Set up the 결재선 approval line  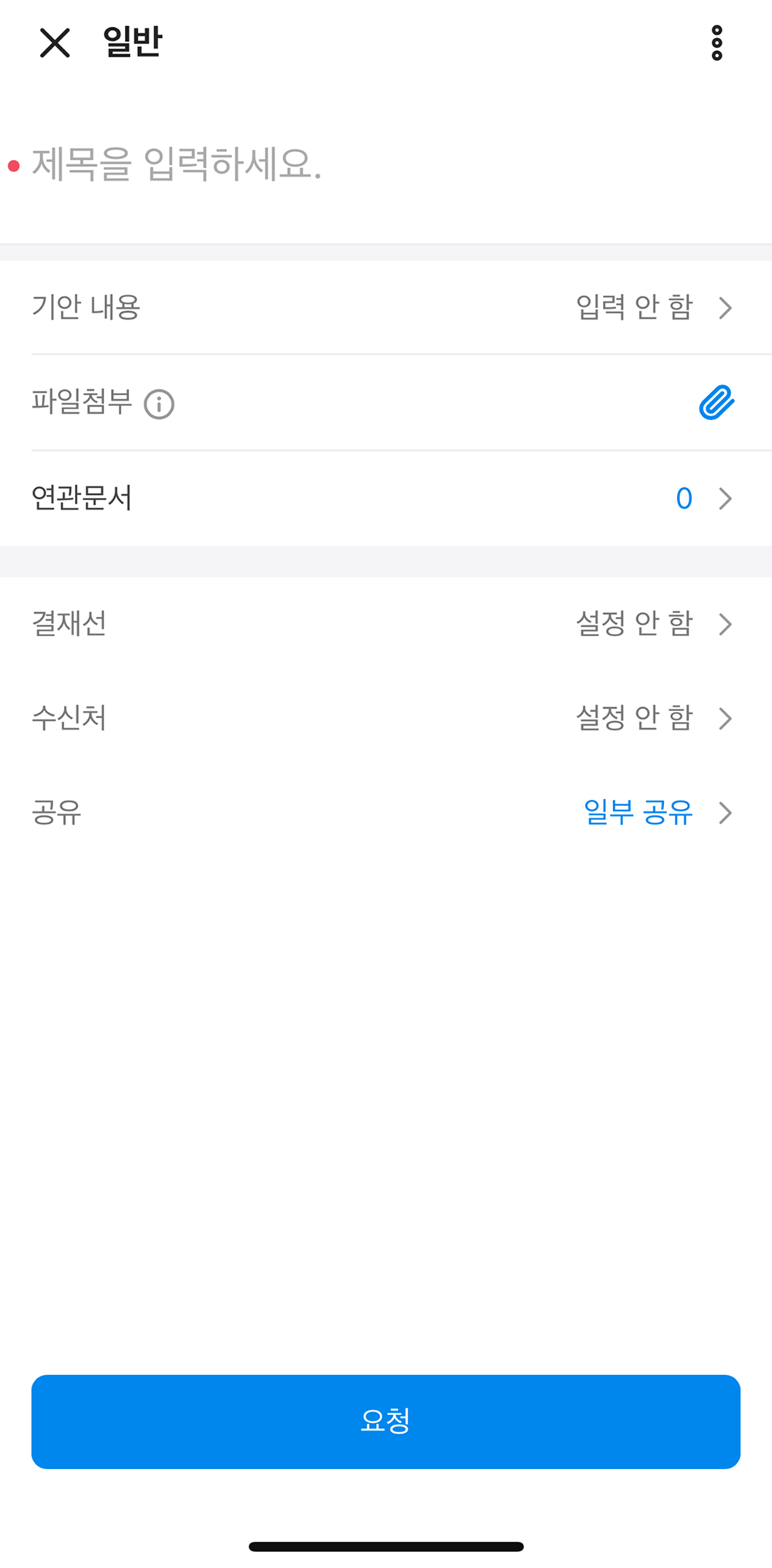click(x=386, y=624)
